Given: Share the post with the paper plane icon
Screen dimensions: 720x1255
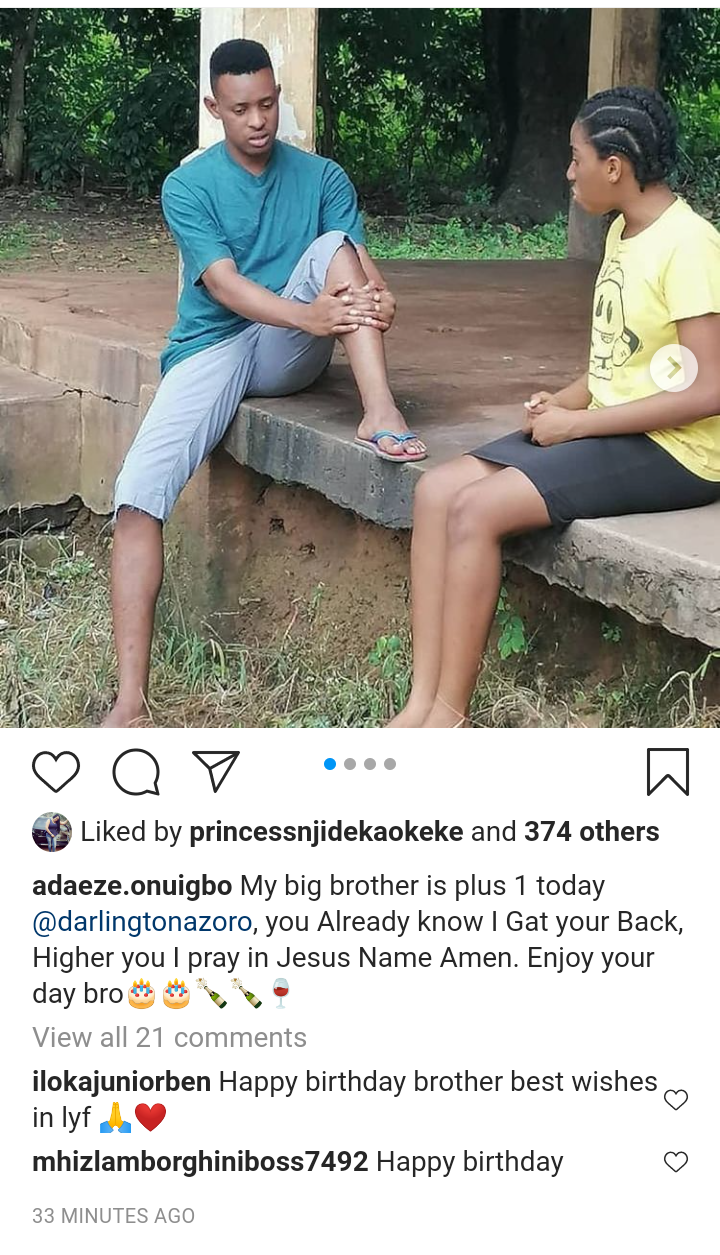Looking at the screenshot, I should [x=216, y=771].
